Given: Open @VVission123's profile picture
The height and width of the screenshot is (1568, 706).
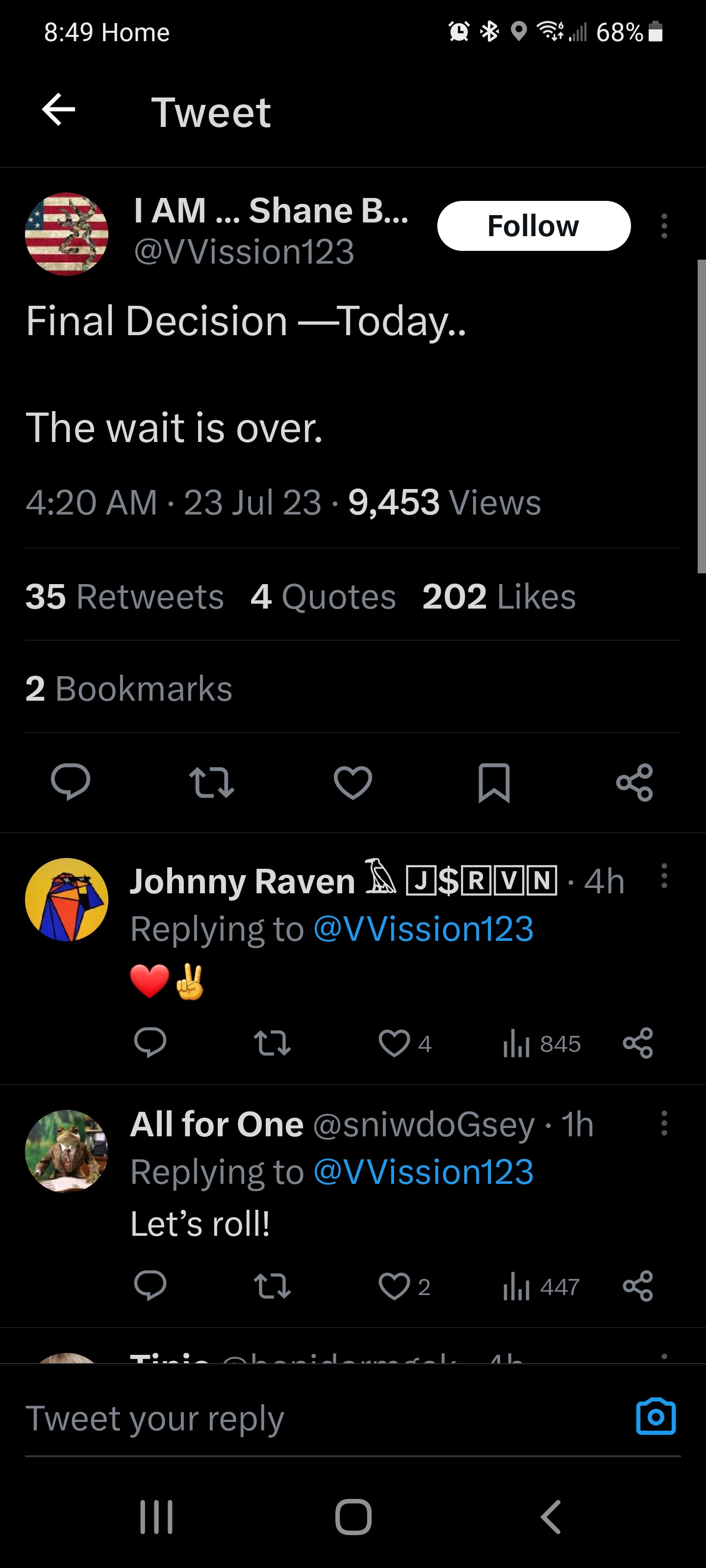Looking at the screenshot, I should 66,234.
